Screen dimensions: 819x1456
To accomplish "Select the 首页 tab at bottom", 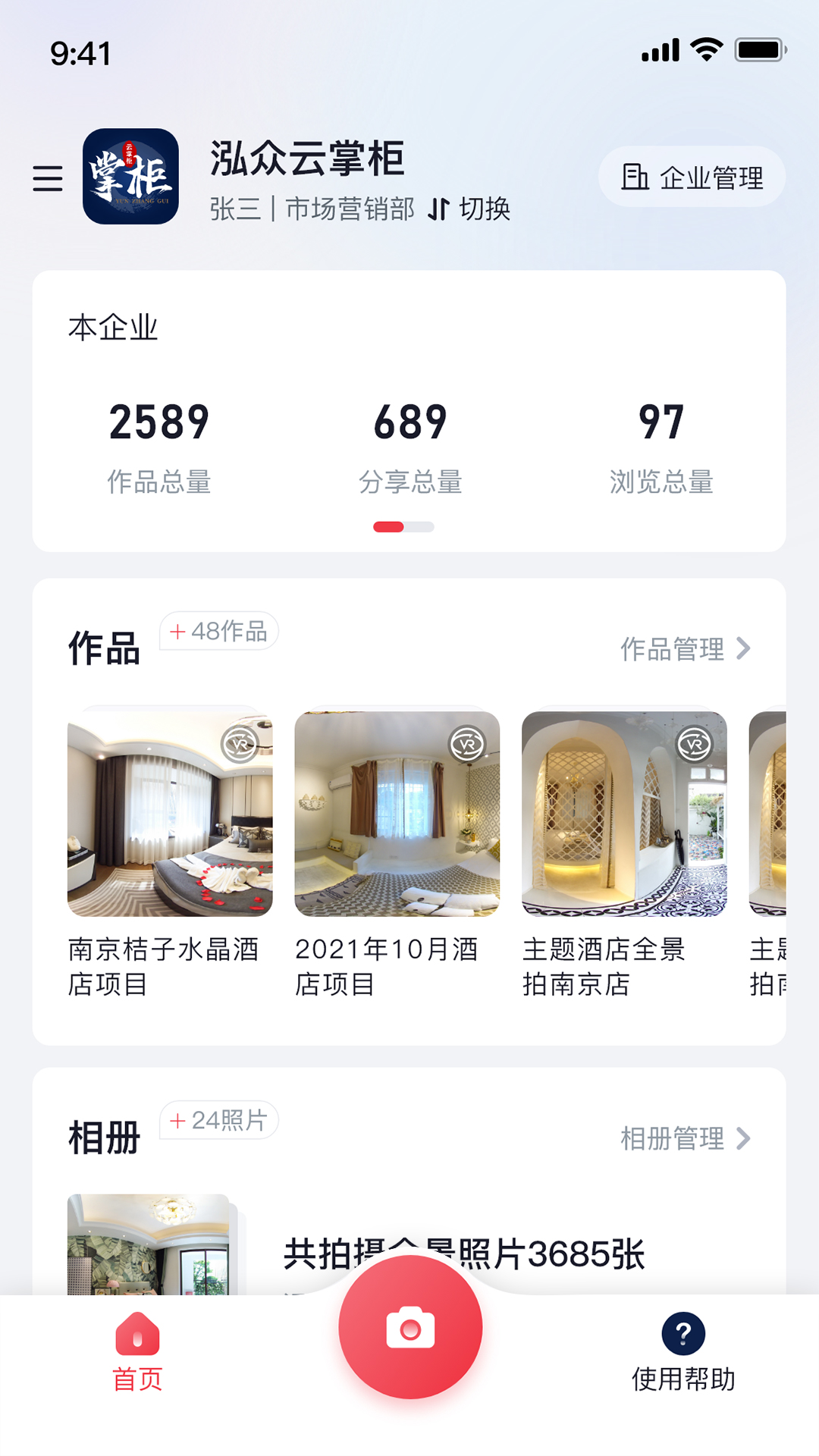I will tap(136, 1357).
